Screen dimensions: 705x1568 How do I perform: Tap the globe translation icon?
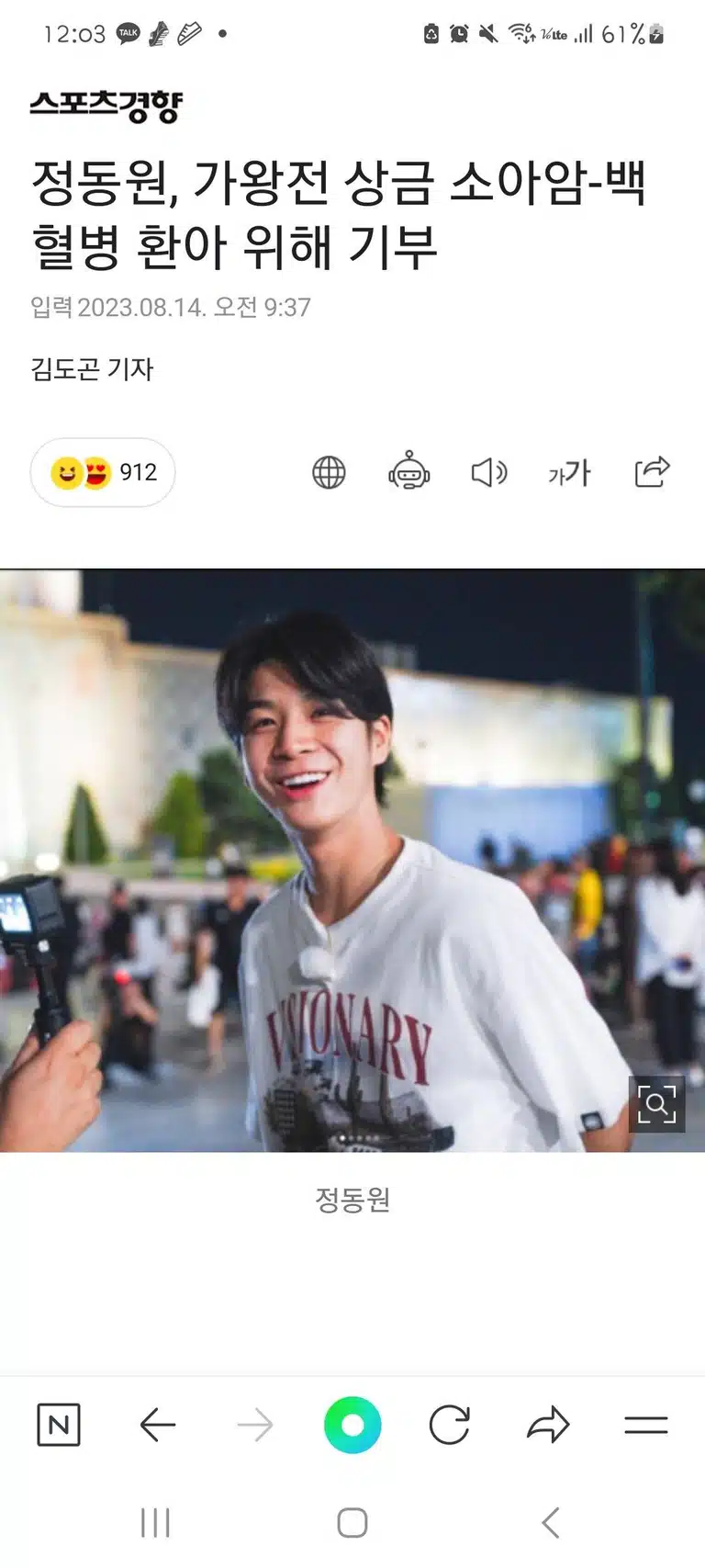click(x=329, y=472)
